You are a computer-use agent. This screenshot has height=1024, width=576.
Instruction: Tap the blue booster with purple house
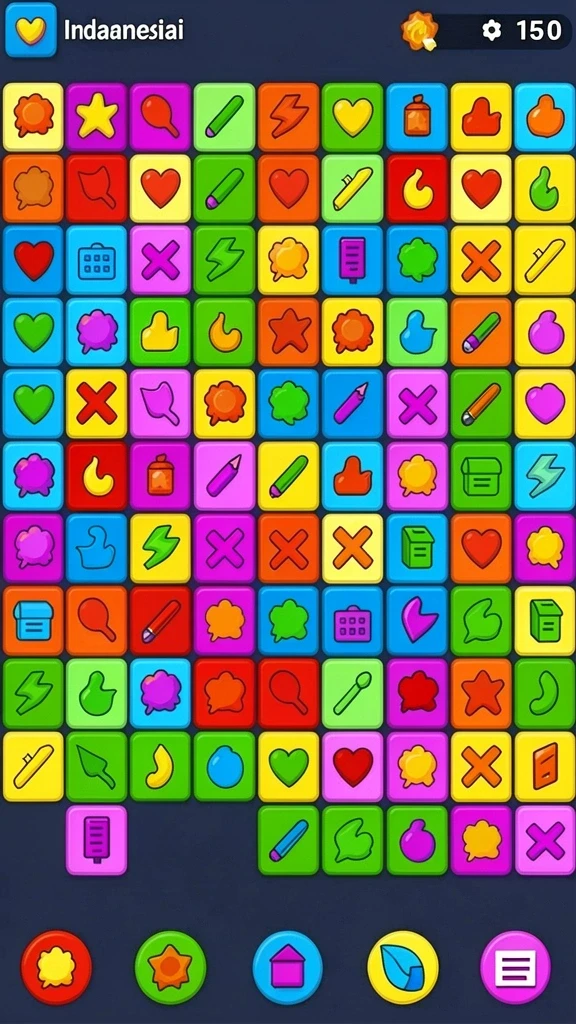pos(287,967)
